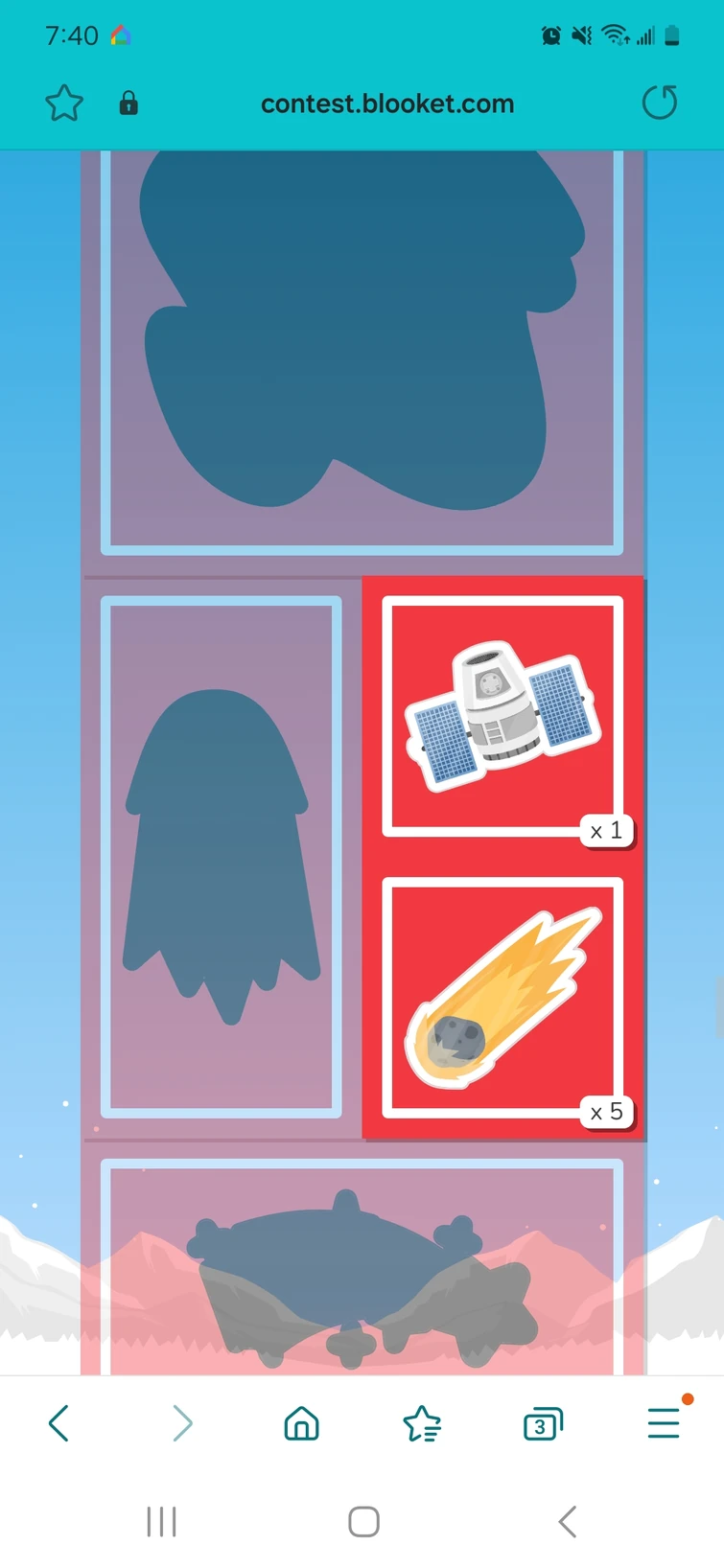Edit the contest.blooket.com address bar

pos(387,104)
